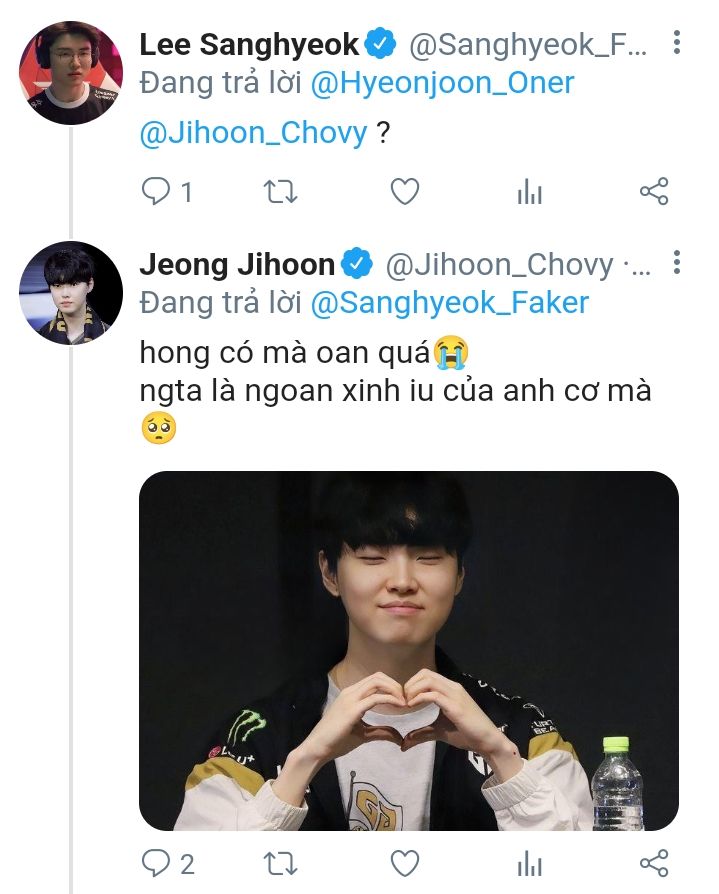Screen dimensions: 719x894
Task: Open overflow menu on Lee Sanghyeok's tweet
Action: (677, 43)
